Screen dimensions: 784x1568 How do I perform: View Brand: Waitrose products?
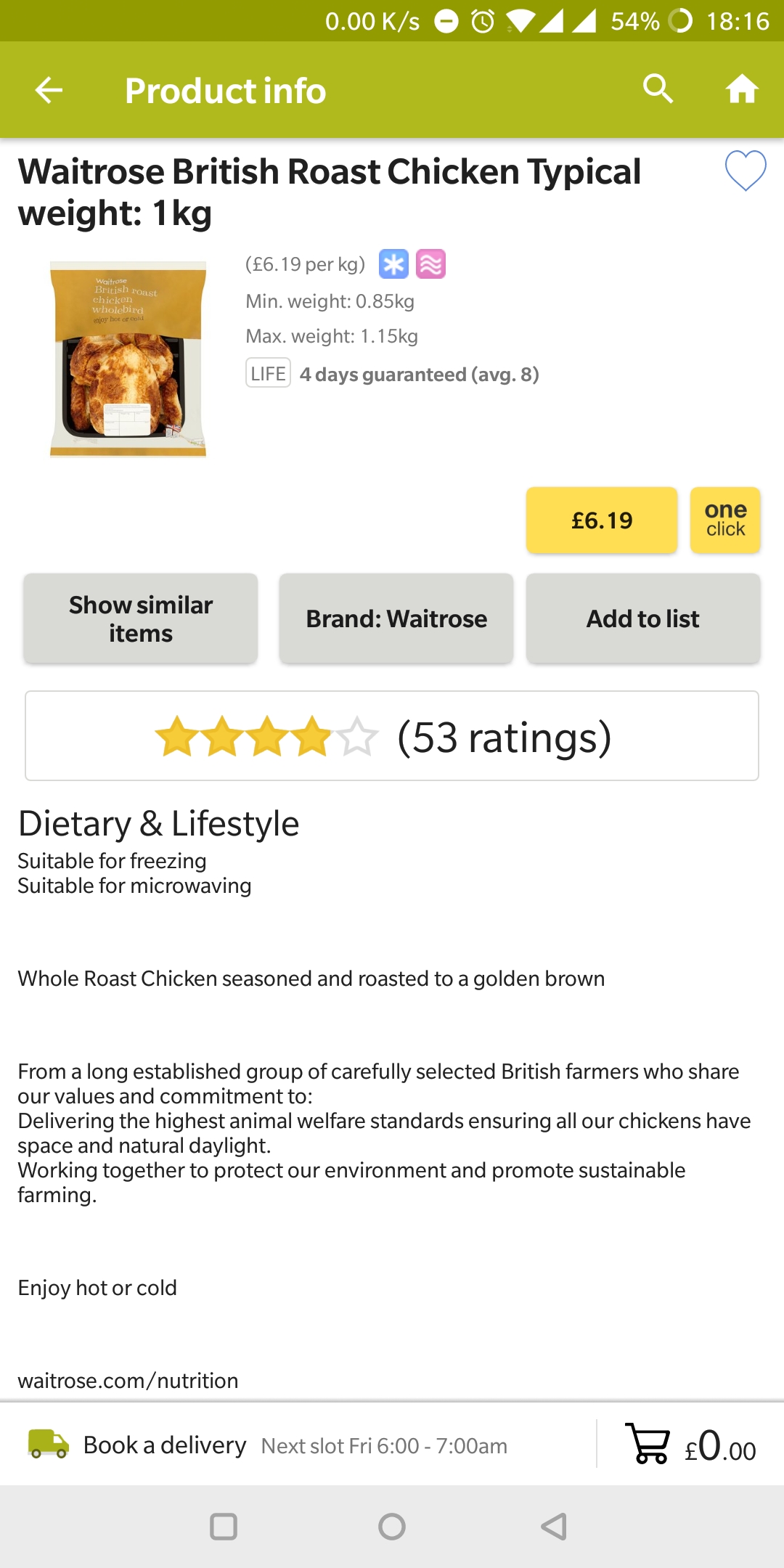coord(396,618)
